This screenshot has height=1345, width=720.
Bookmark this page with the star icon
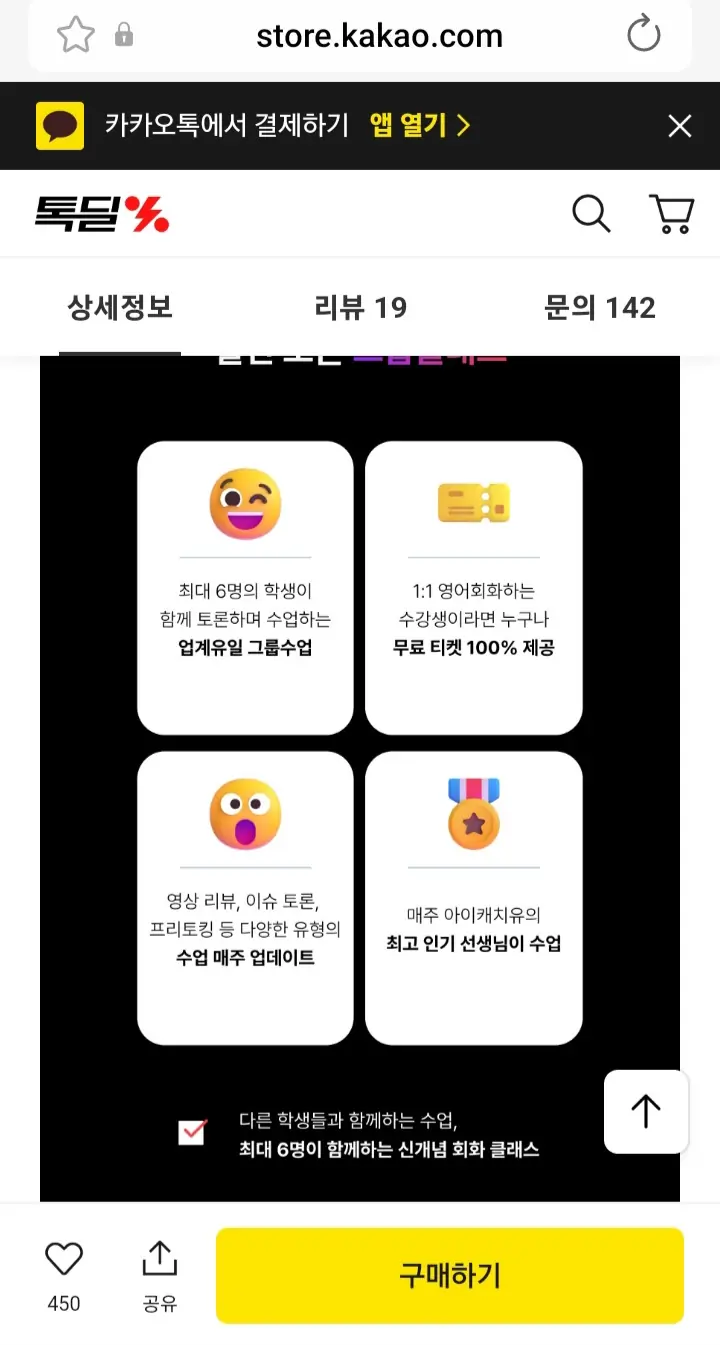point(75,36)
